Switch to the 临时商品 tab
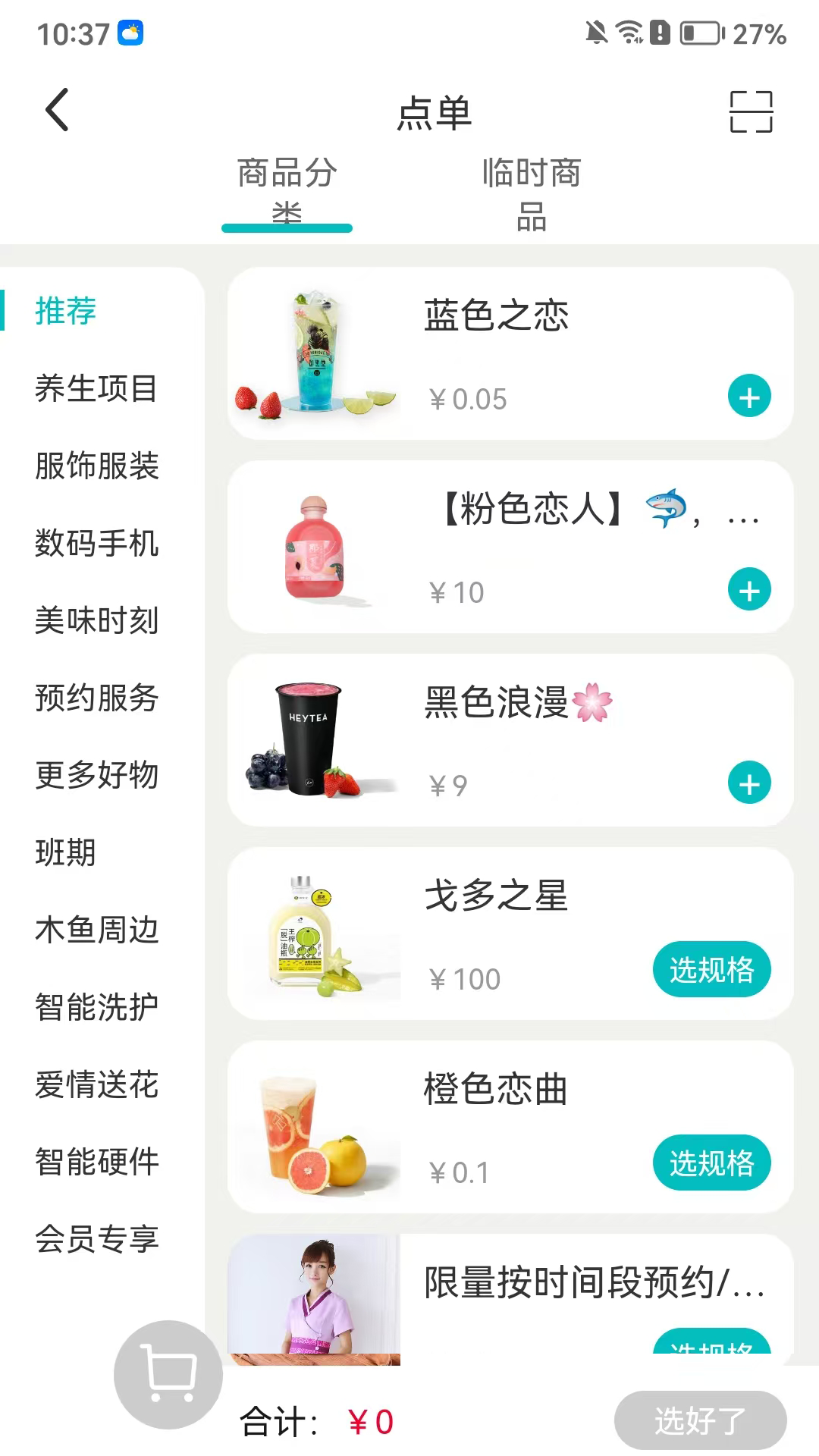 click(x=532, y=195)
